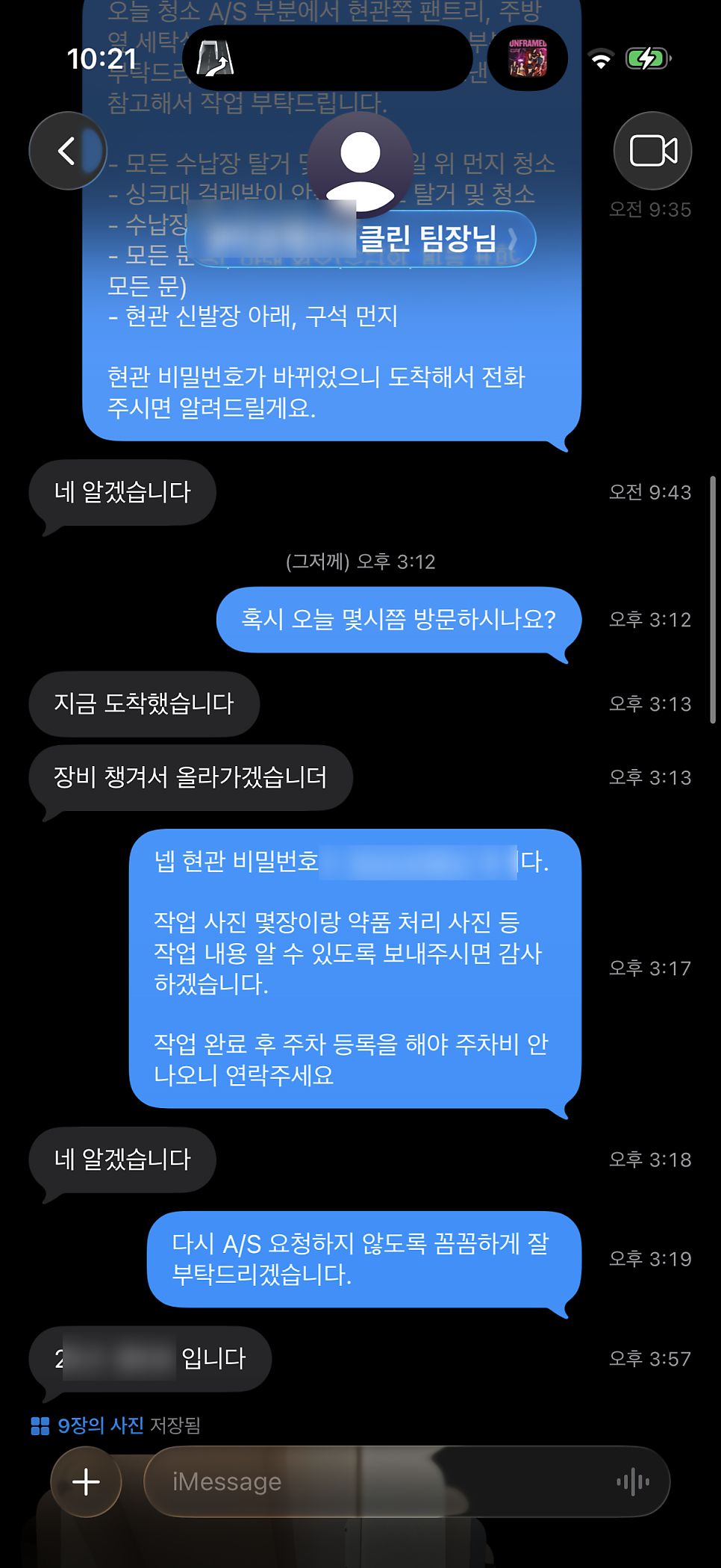This screenshot has width=721, height=1568.
Task: Focus the iMessage text field
Action: pyautogui.click(x=373, y=1481)
